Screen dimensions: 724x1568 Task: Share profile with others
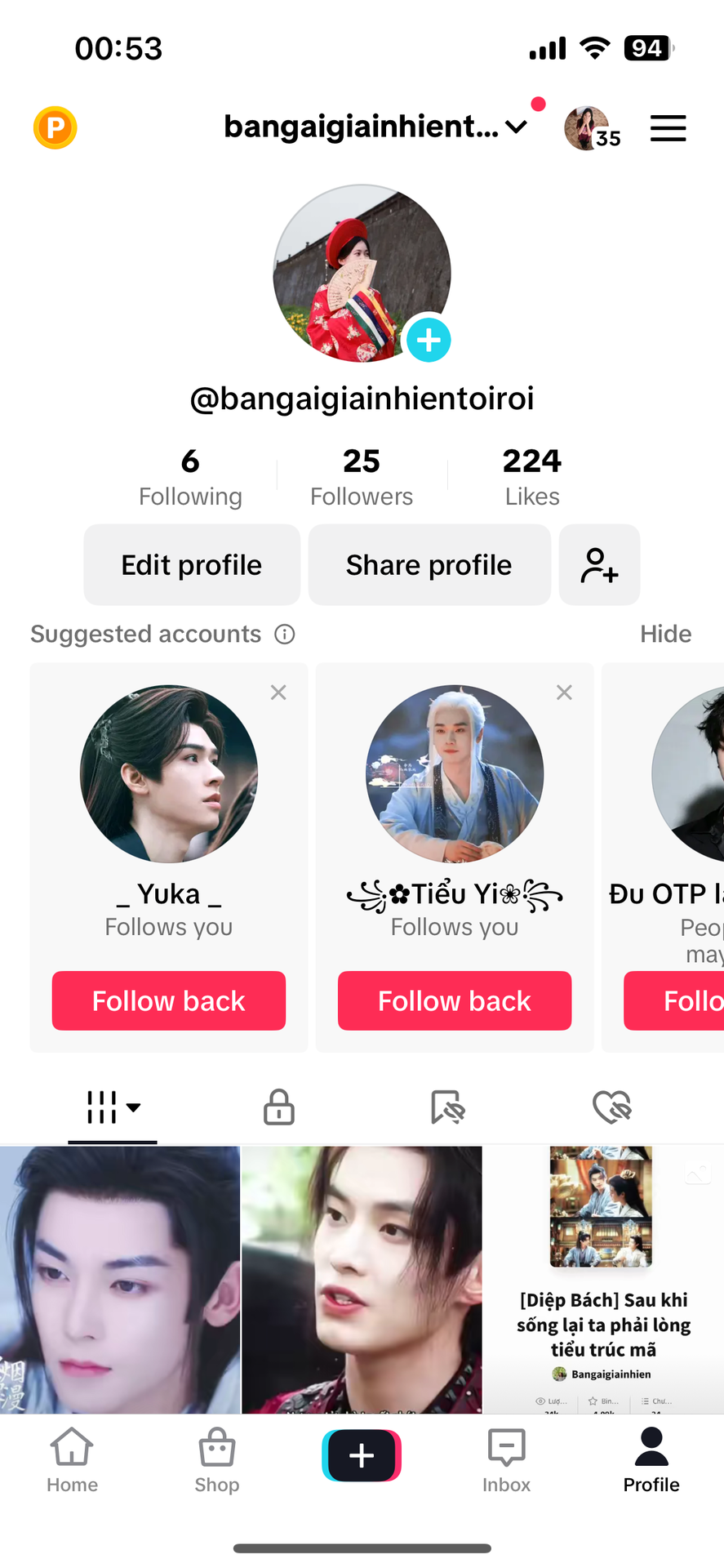(x=429, y=565)
